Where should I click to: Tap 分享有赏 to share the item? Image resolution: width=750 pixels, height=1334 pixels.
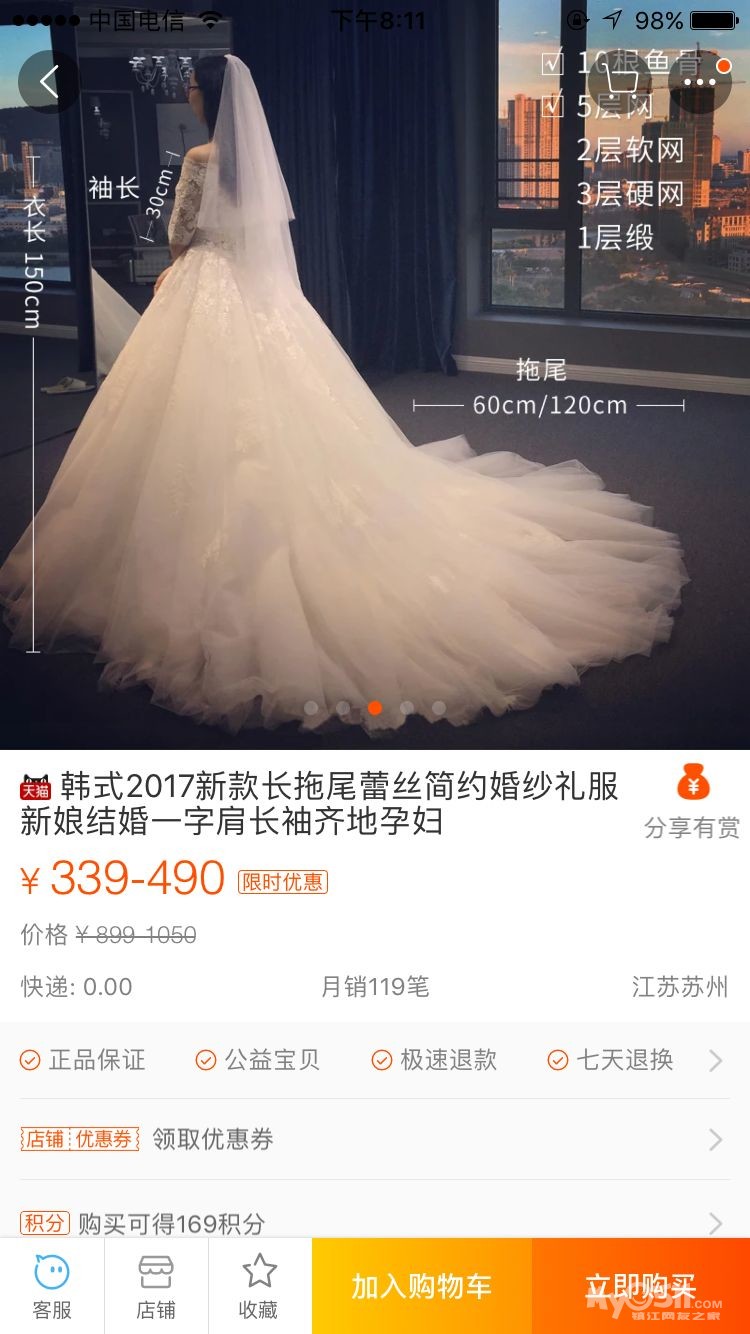point(692,802)
